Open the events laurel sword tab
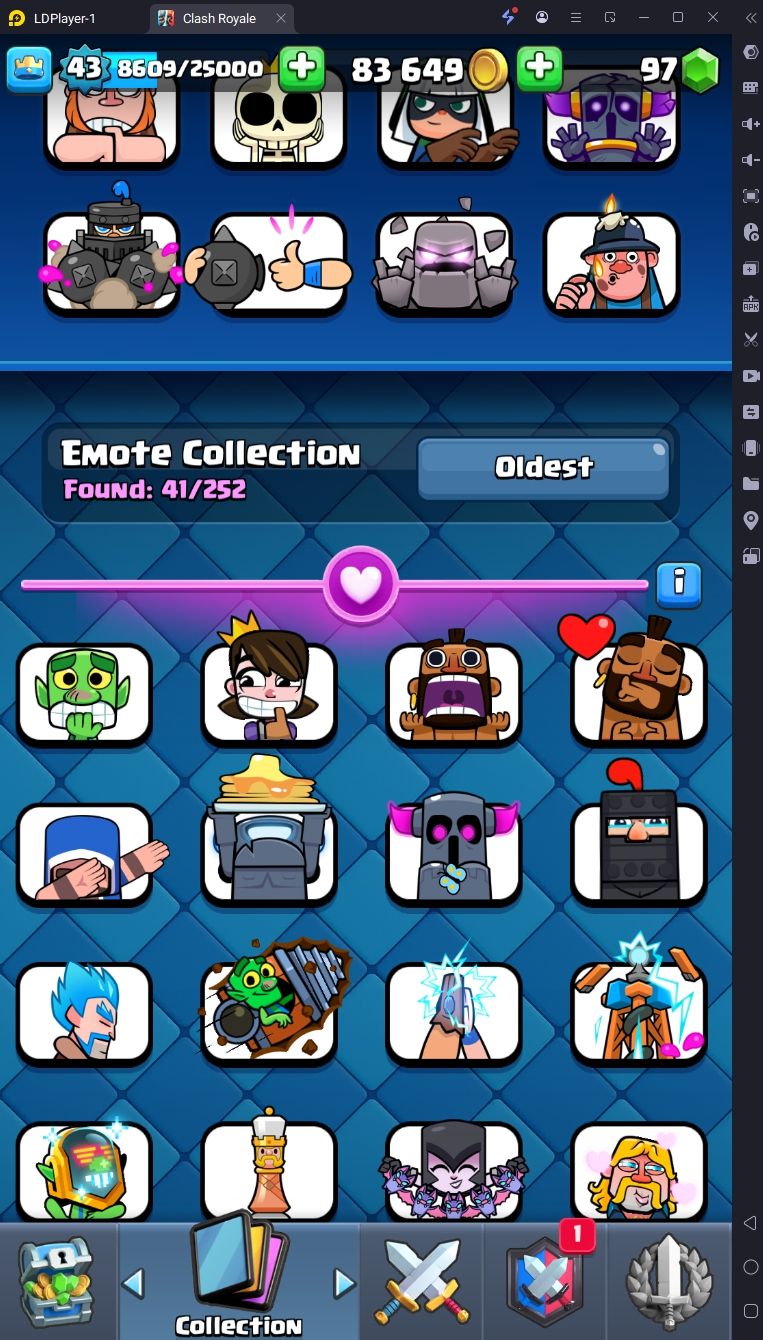 pos(668,1282)
